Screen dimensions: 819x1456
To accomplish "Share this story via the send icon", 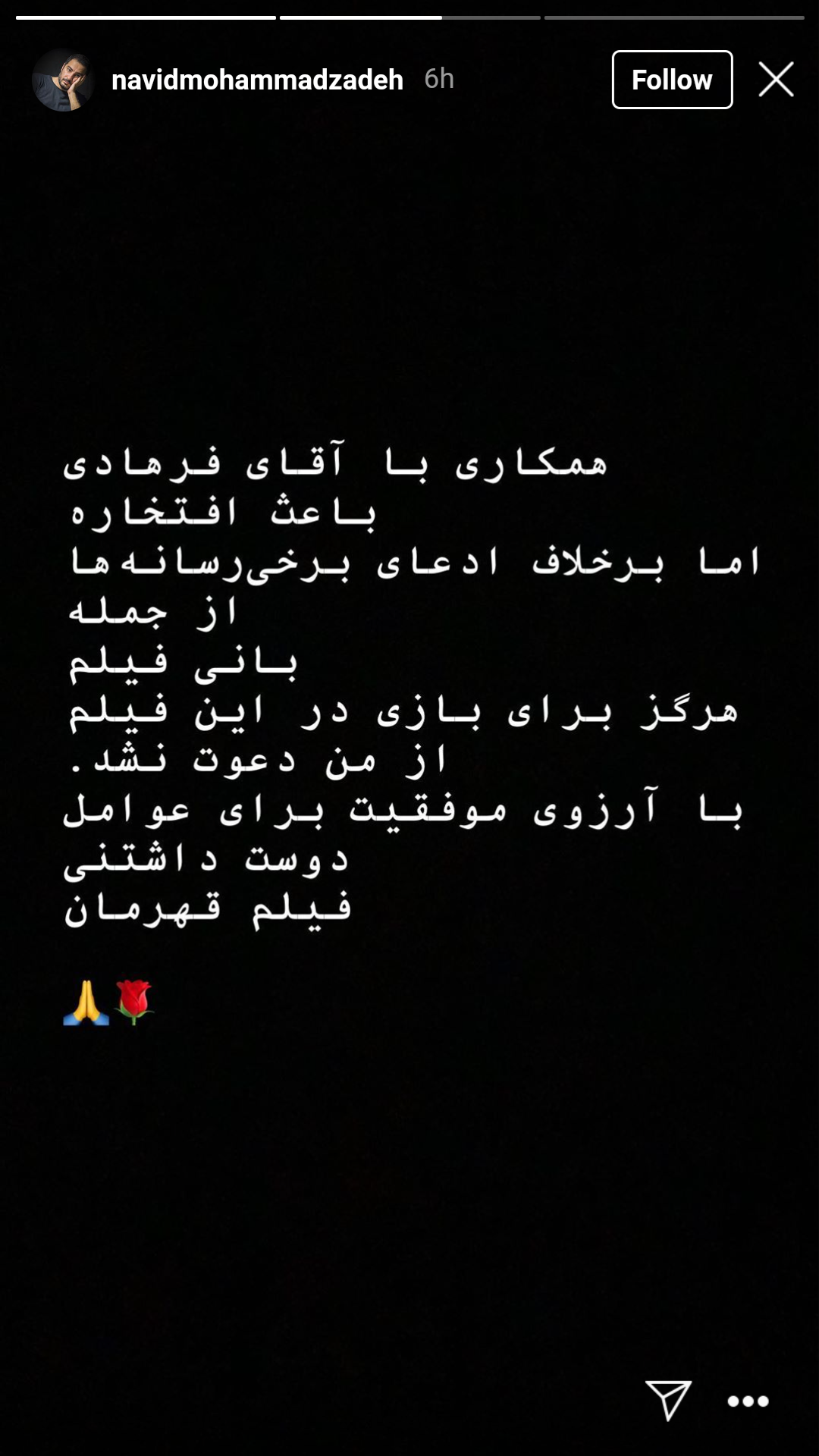I will tap(668, 1400).
